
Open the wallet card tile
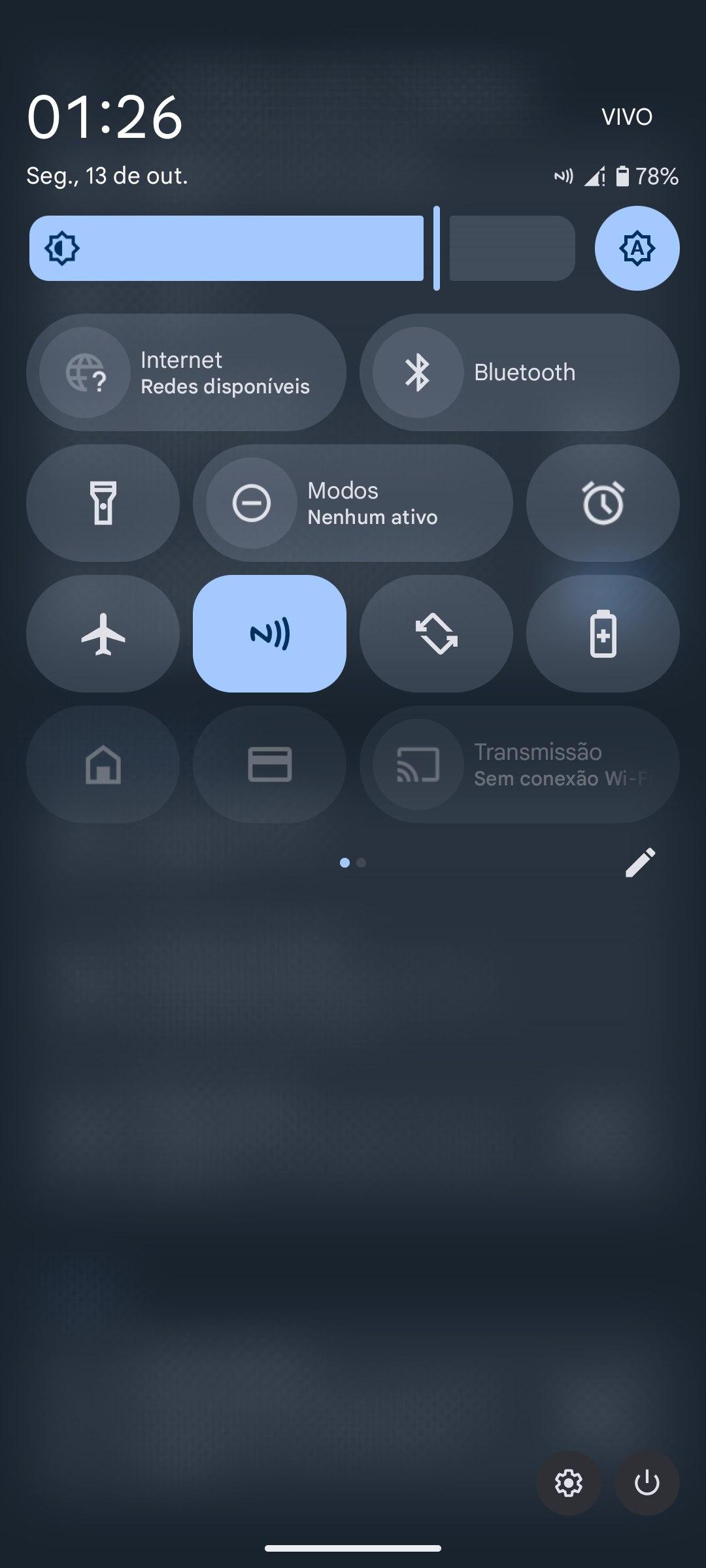coord(269,764)
